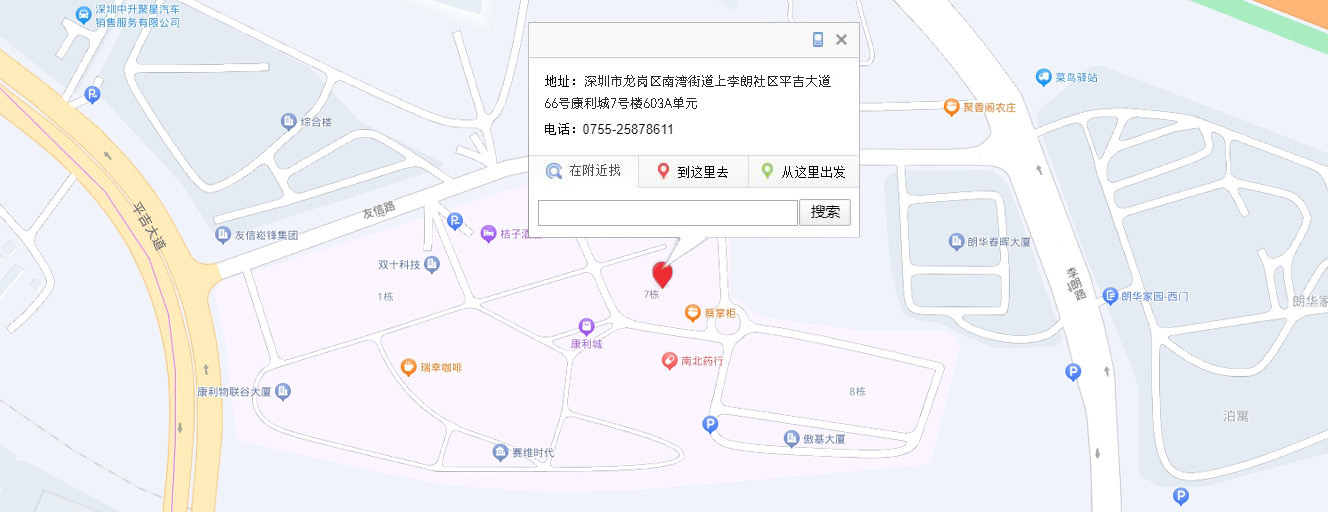The width and height of the screenshot is (1328, 512).
Task: Switch to 在附近找 tab
Action: 583,171
